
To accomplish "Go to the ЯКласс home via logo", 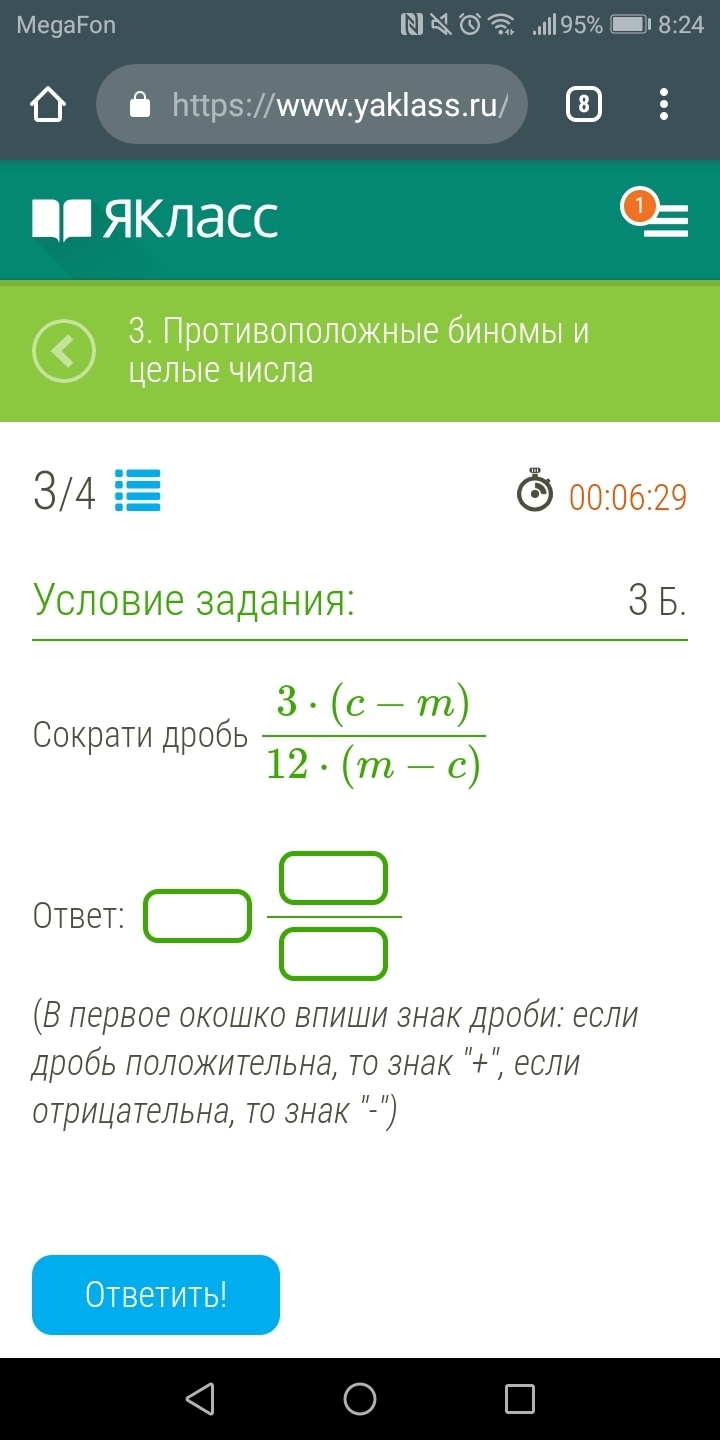I will tap(155, 220).
